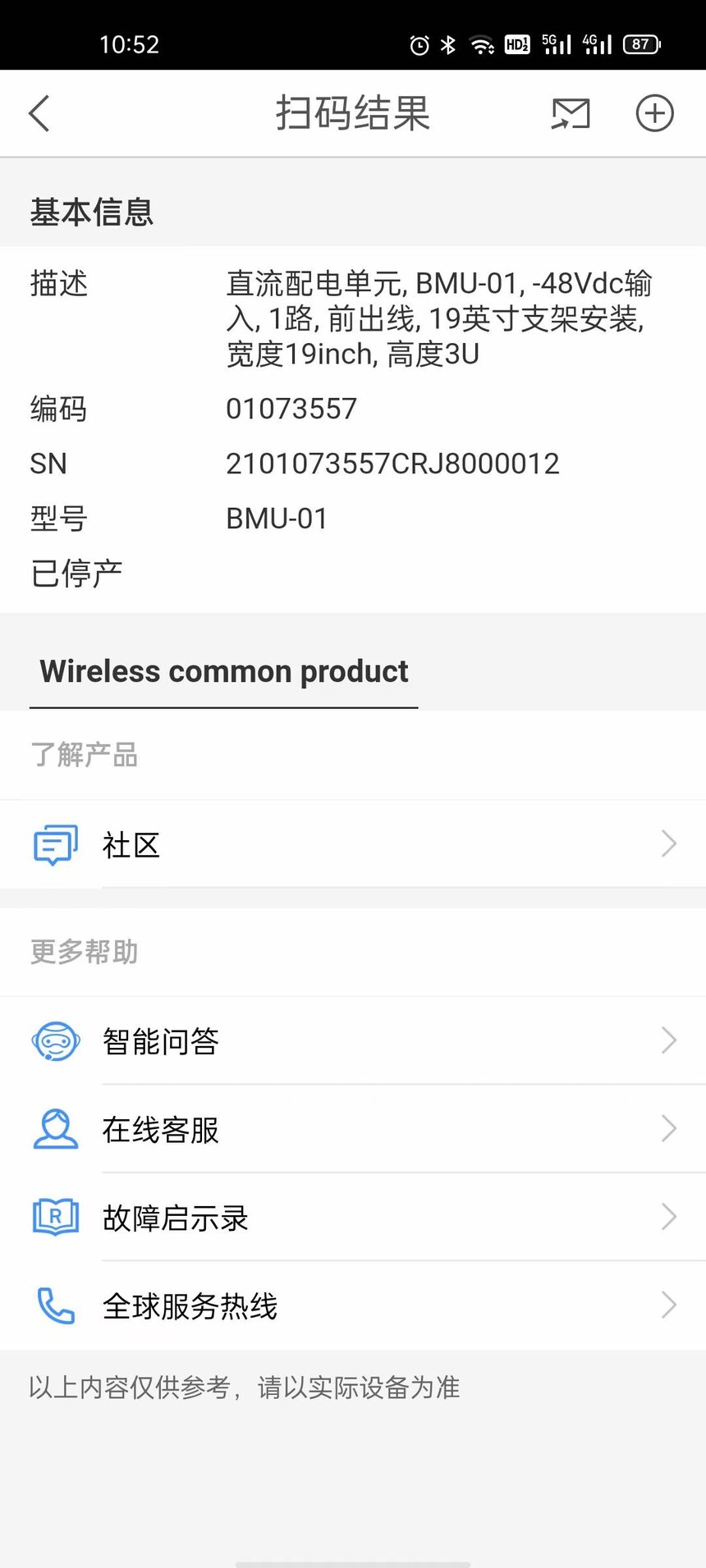Image resolution: width=706 pixels, height=1568 pixels.
Task: Open the 社区 community row
Action: tap(353, 844)
